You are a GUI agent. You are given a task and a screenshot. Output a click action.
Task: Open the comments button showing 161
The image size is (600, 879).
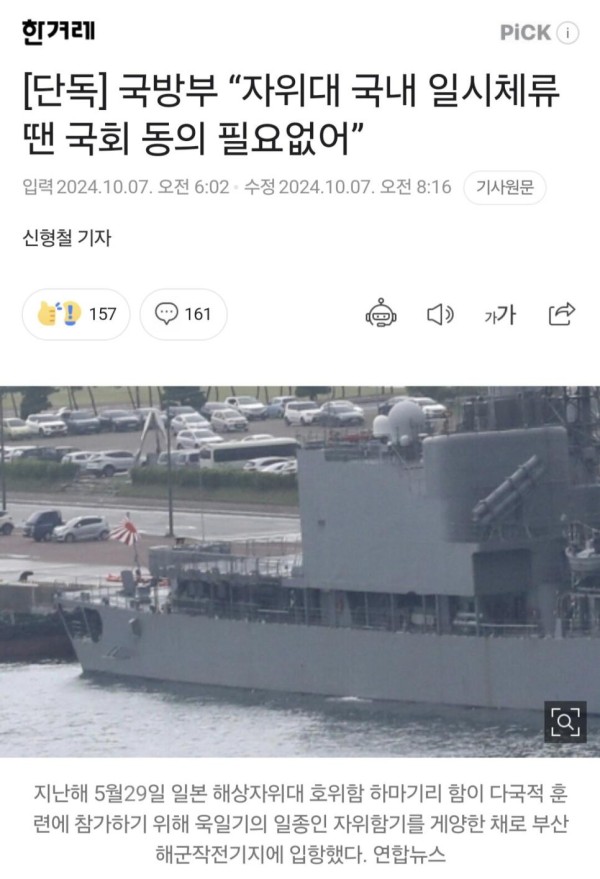pyautogui.click(x=183, y=314)
